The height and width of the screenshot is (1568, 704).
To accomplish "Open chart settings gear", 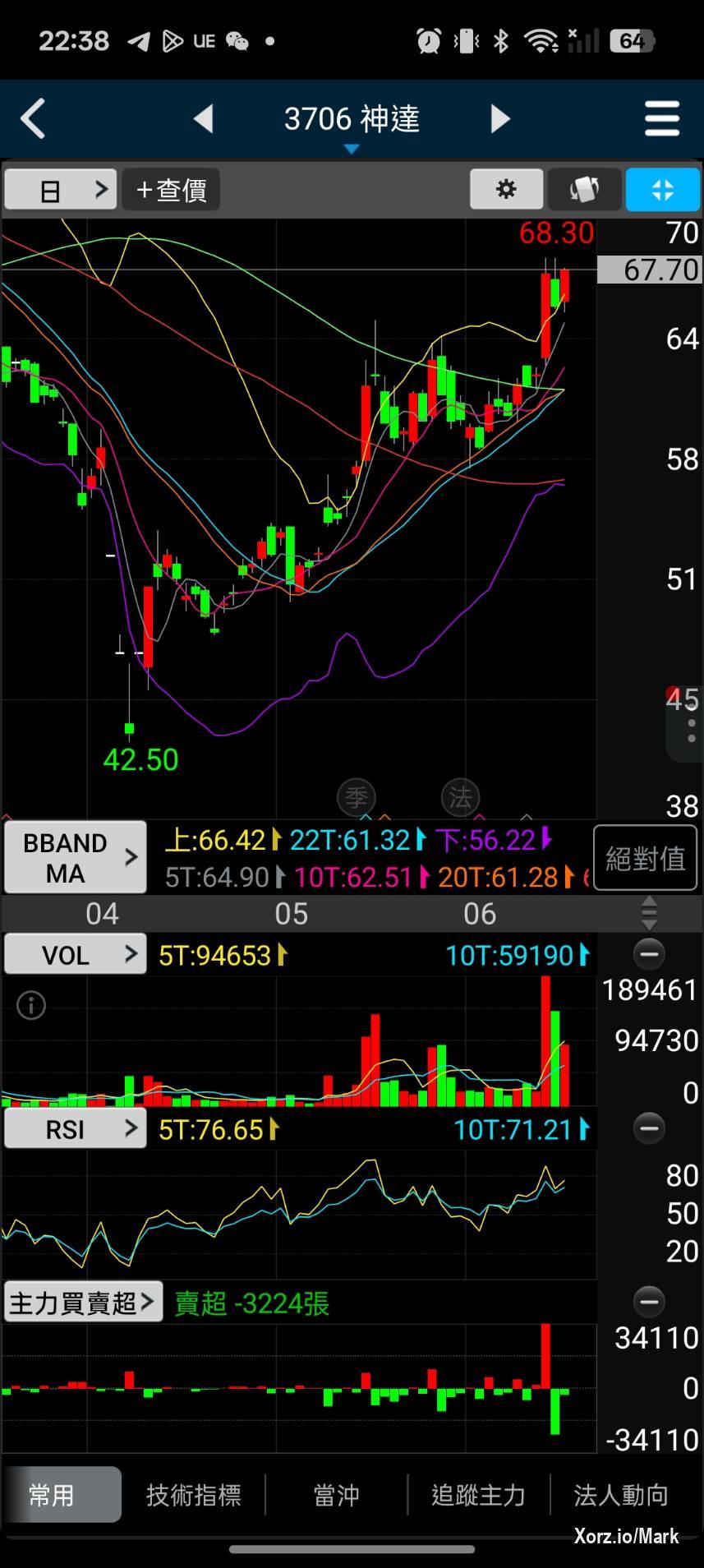I will 506,190.
